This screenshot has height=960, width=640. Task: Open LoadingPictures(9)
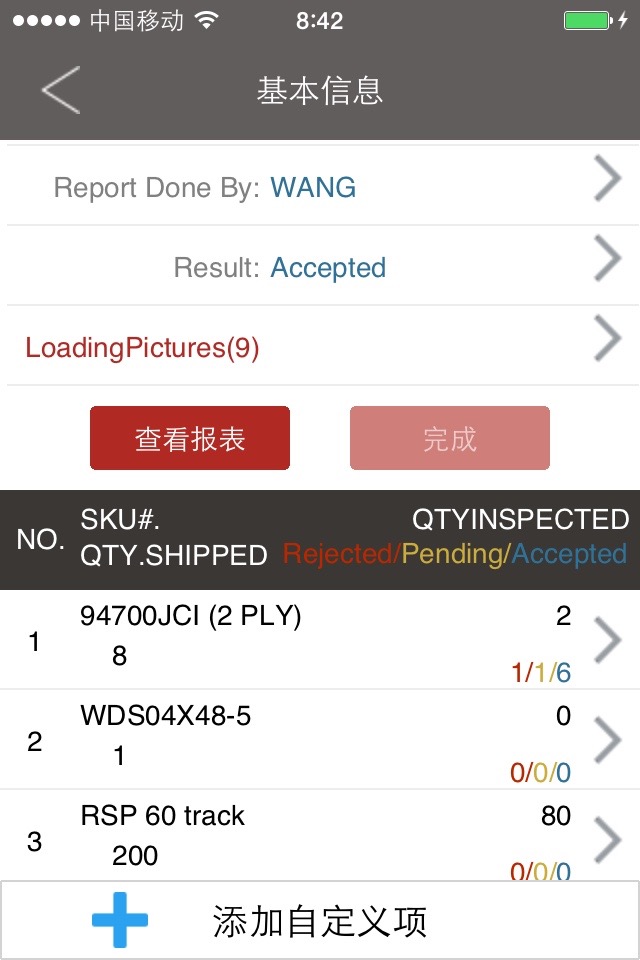320,347
